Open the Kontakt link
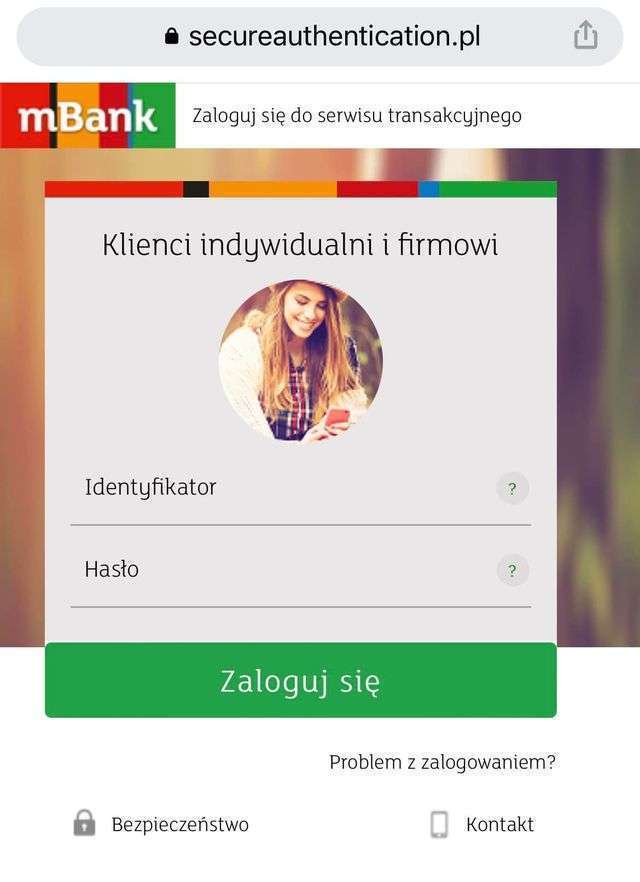The height and width of the screenshot is (882, 640). click(x=499, y=825)
